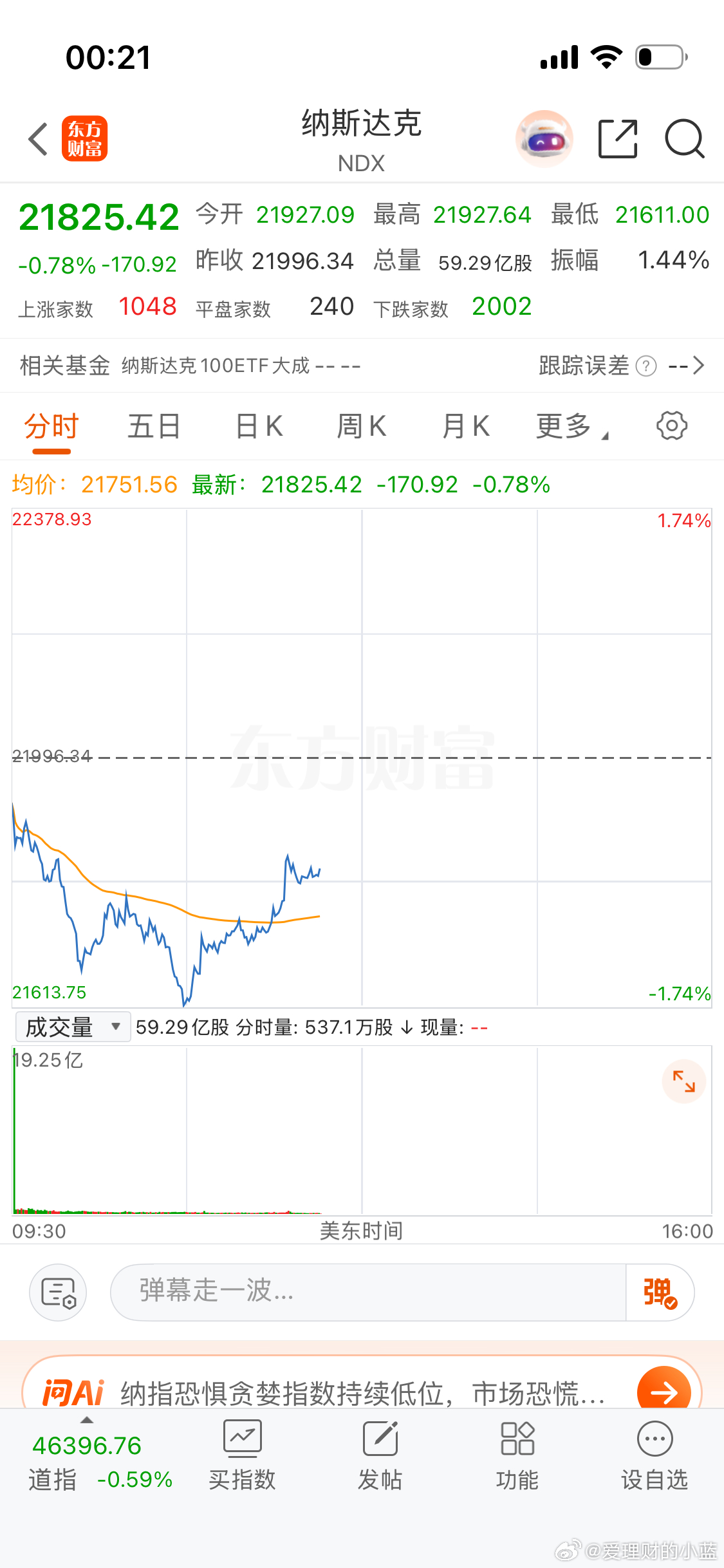Tap the chart settings gear icon
Screen dimensions: 724x1568
[671, 425]
